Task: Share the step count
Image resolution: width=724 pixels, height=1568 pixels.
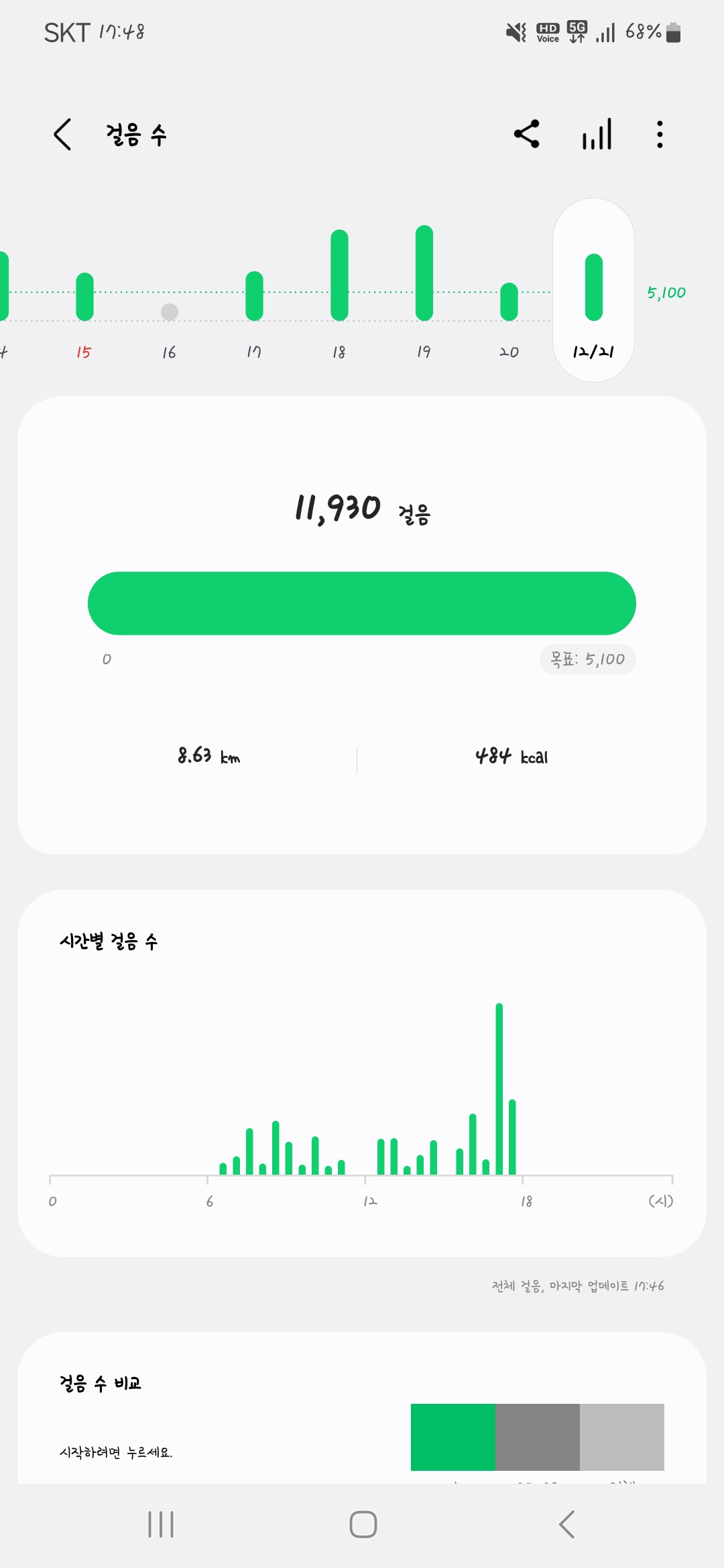Action: click(x=527, y=134)
